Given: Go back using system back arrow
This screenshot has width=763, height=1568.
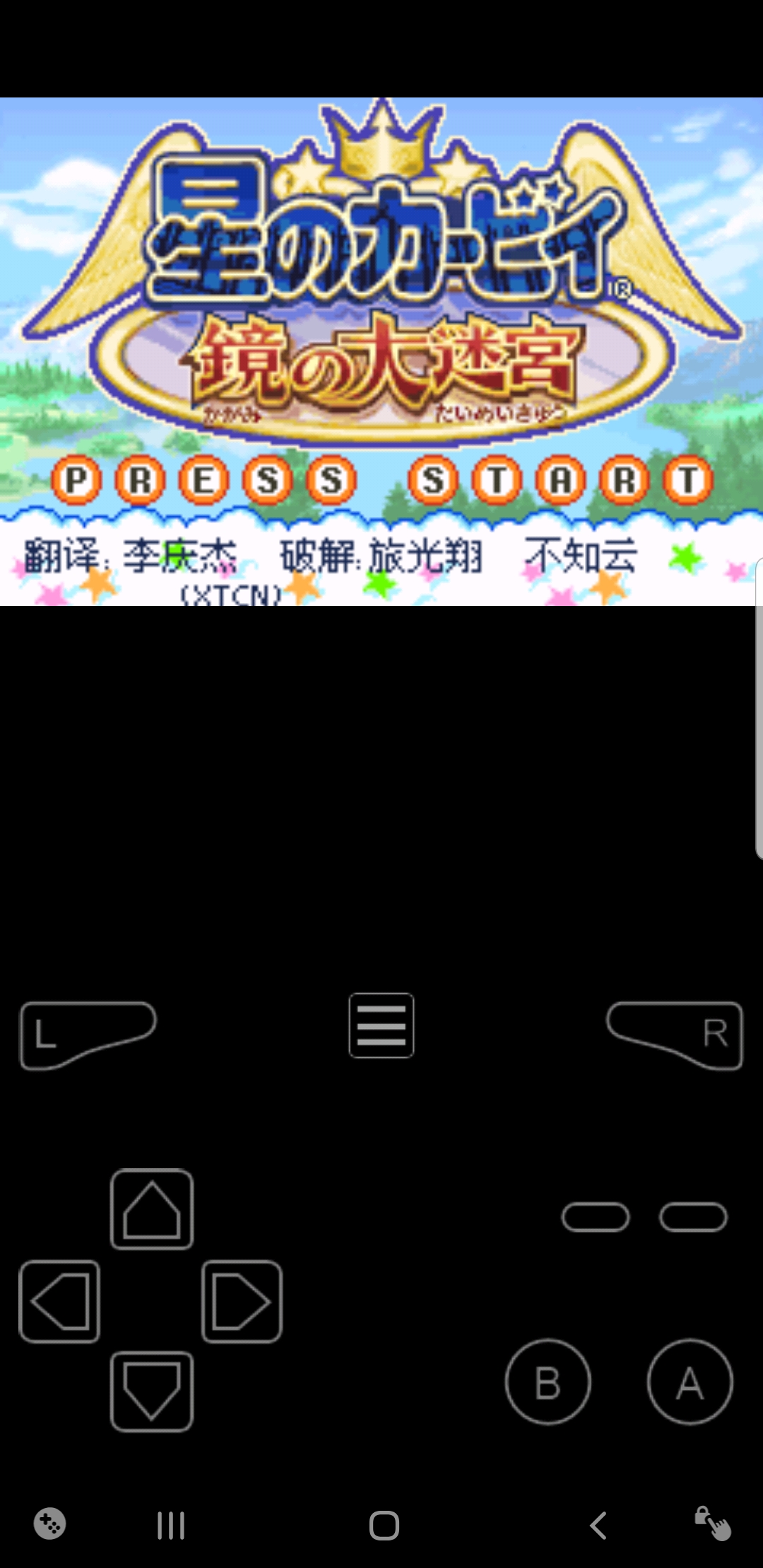Looking at the screenshot, I should (598, 1525).
